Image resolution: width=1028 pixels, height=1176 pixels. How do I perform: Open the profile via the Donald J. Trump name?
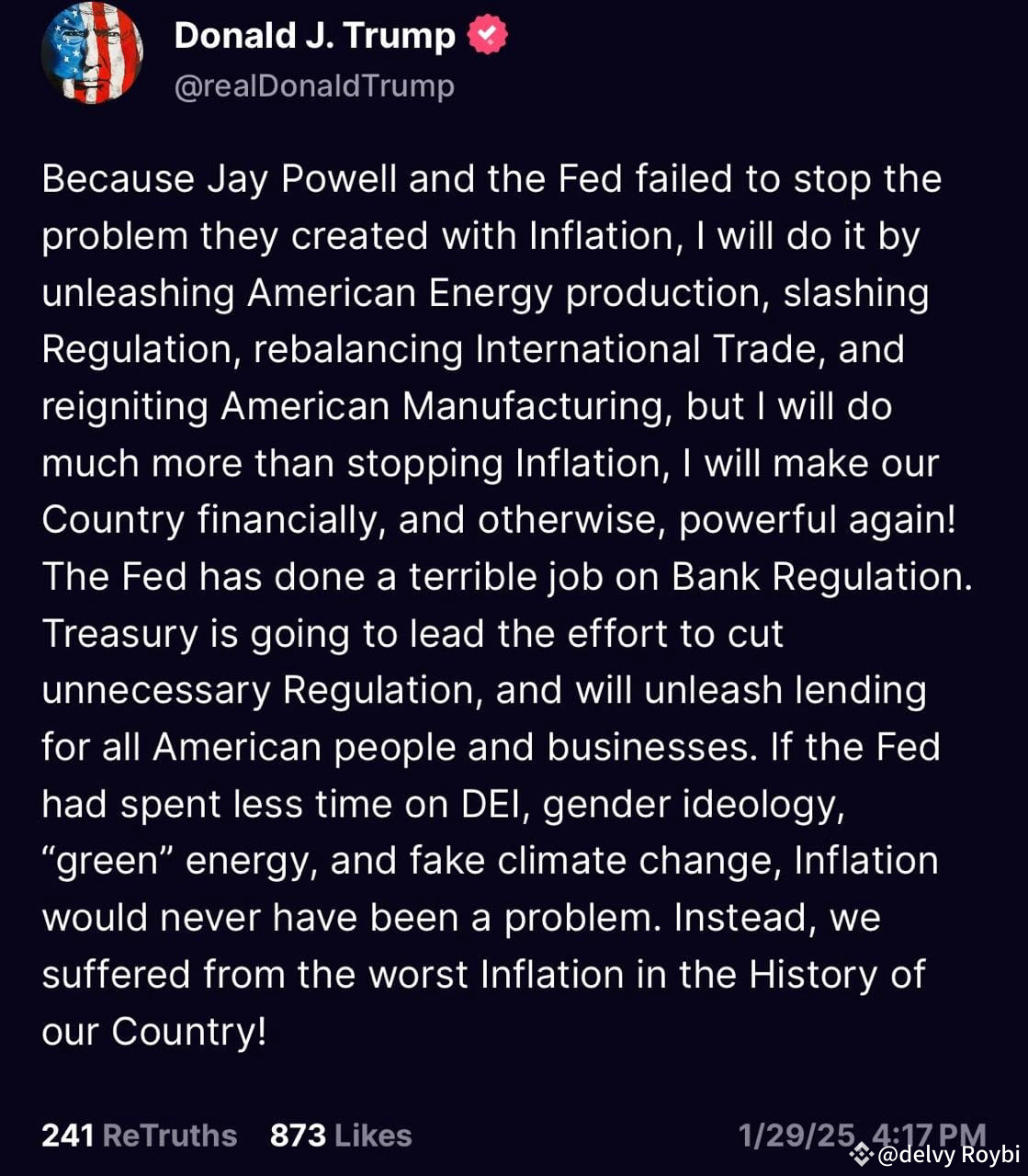[x=314, y=35]
